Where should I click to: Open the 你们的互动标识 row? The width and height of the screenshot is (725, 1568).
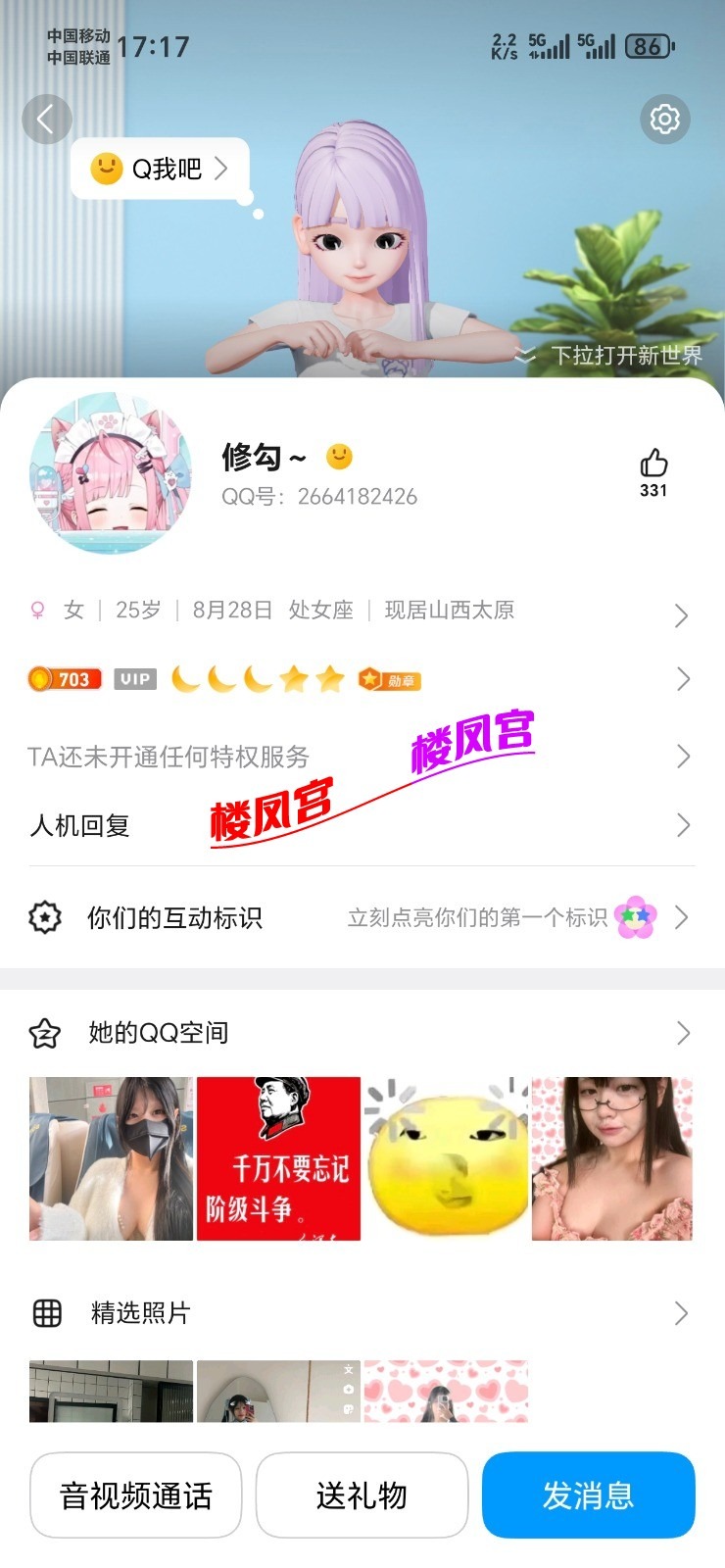[361, 917]
